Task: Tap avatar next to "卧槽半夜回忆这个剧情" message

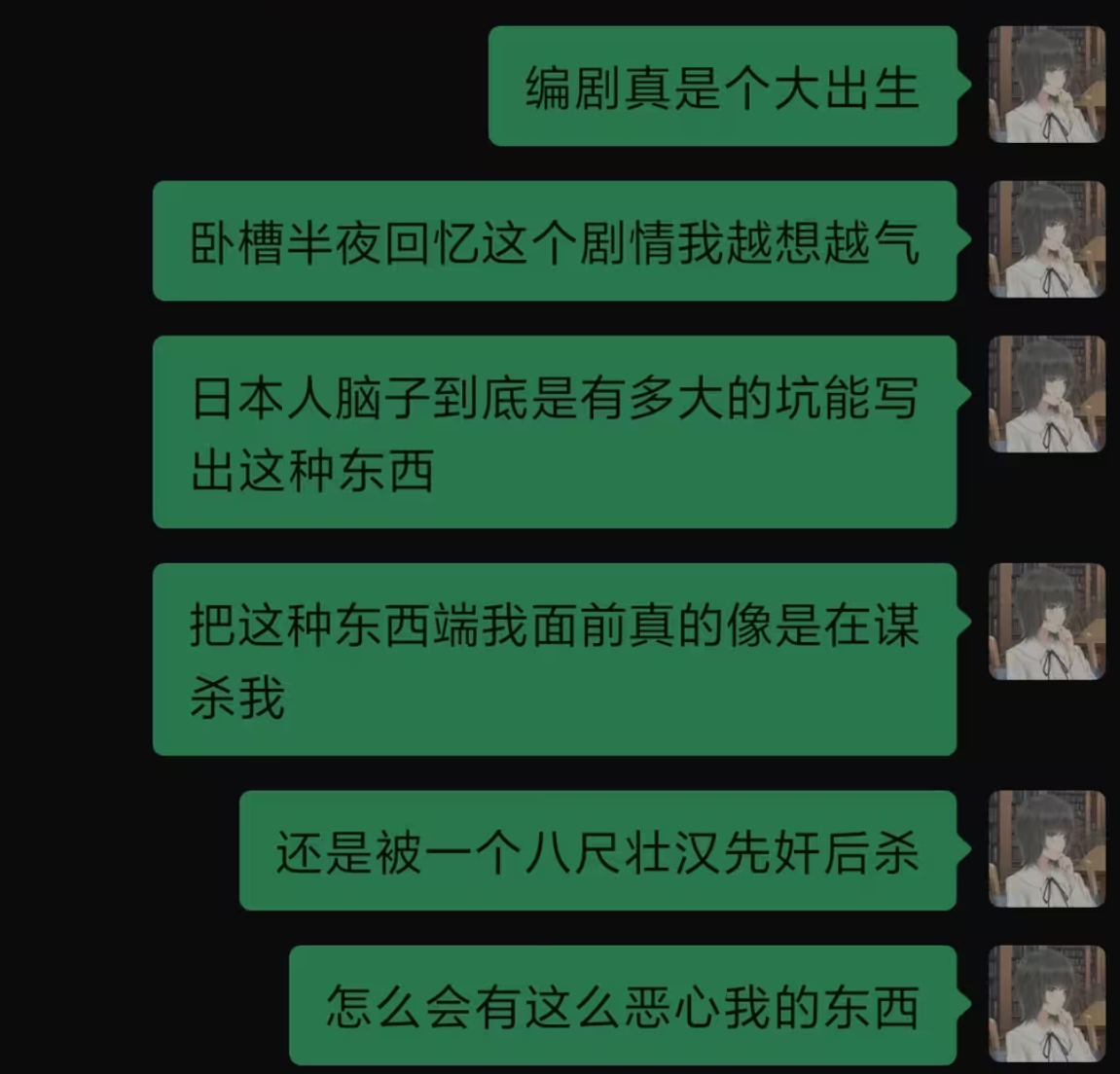Action: point(1046,239)
